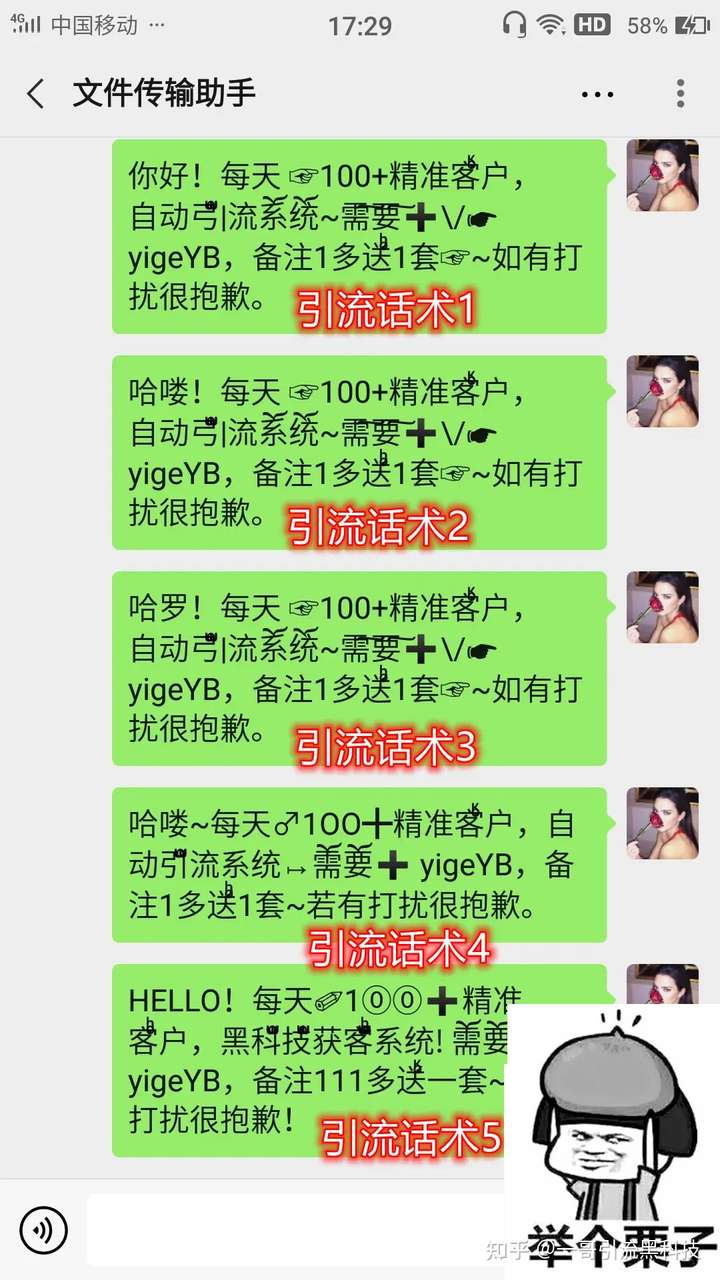Open the sender avatar beside the 你好 message
Viewport: 720px width, 1280px height.
(x=662, y=175)
